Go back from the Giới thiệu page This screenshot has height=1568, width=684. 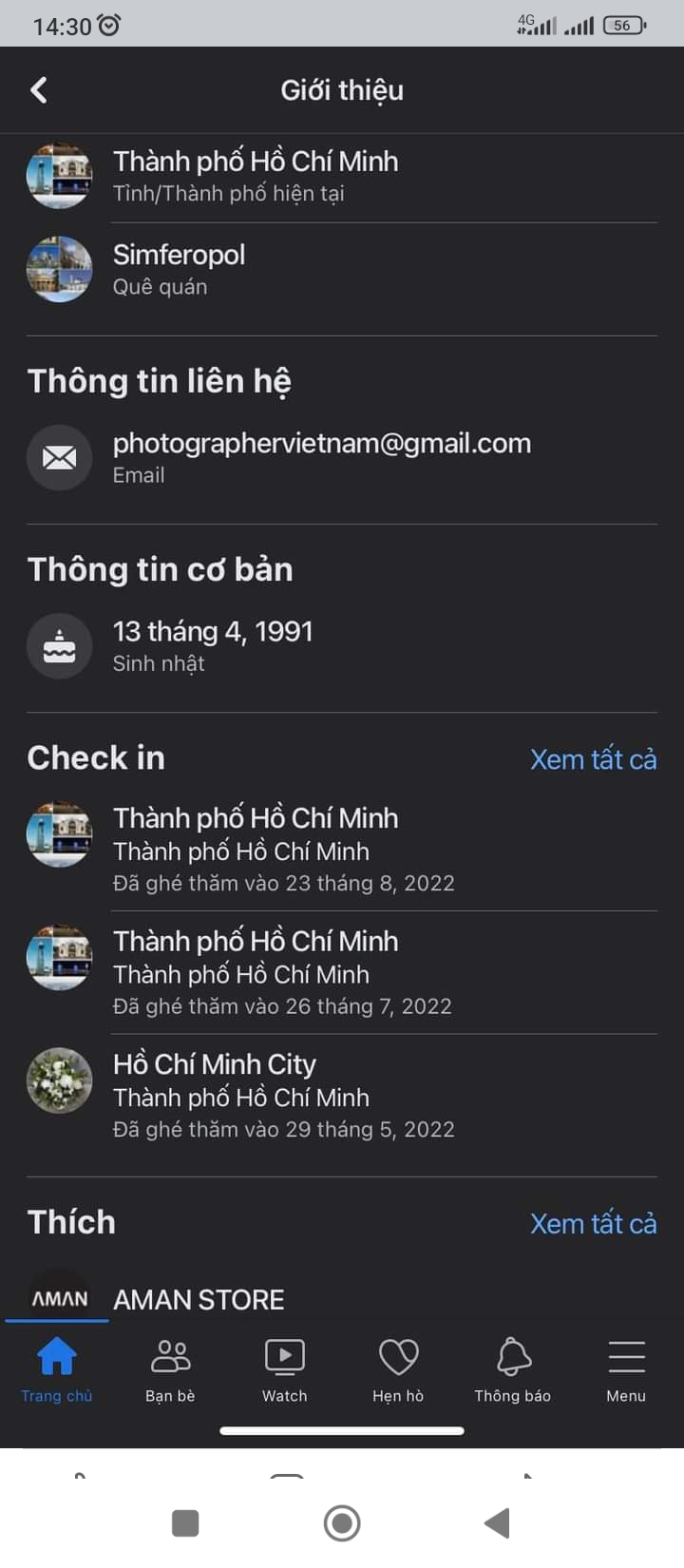click(x=39, y=90)
